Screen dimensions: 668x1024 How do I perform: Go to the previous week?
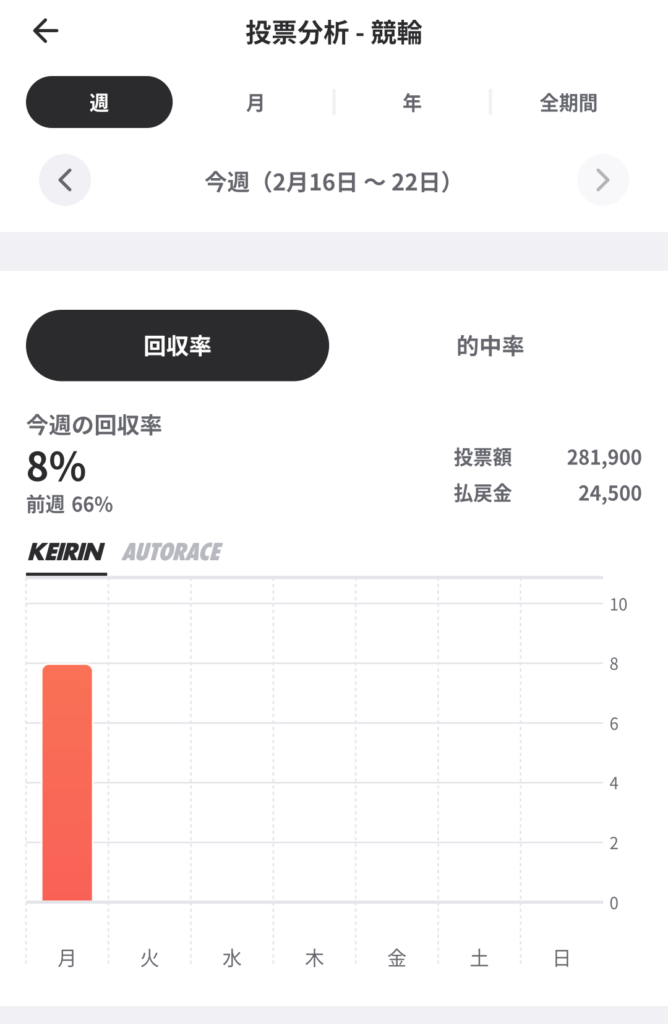click(x=65, y=180)
